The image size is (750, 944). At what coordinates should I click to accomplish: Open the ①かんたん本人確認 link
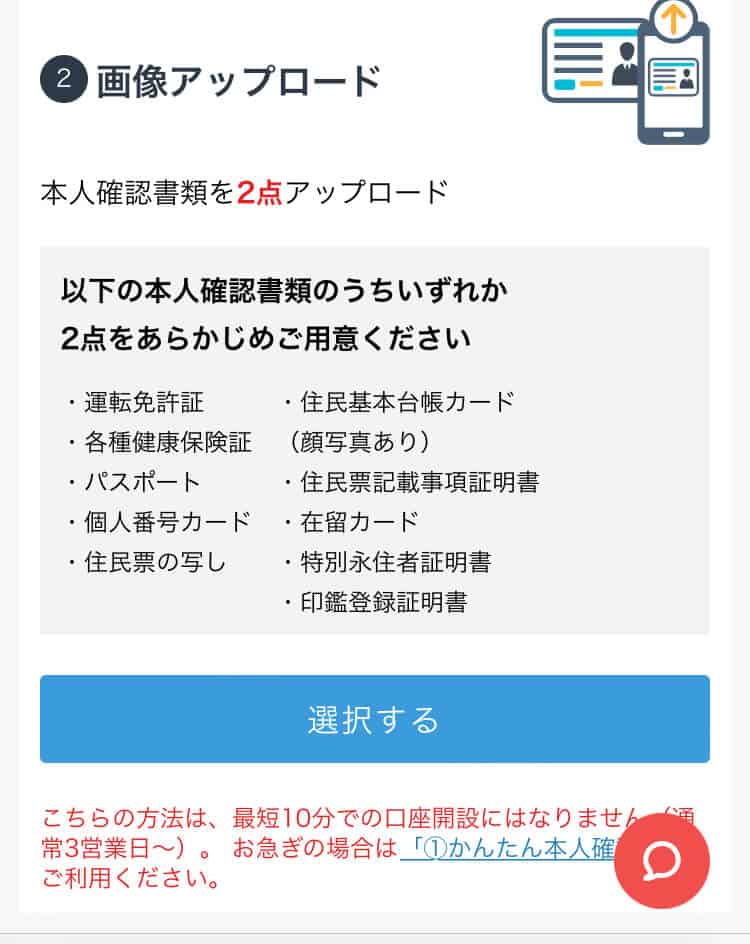tap(509, 848)
